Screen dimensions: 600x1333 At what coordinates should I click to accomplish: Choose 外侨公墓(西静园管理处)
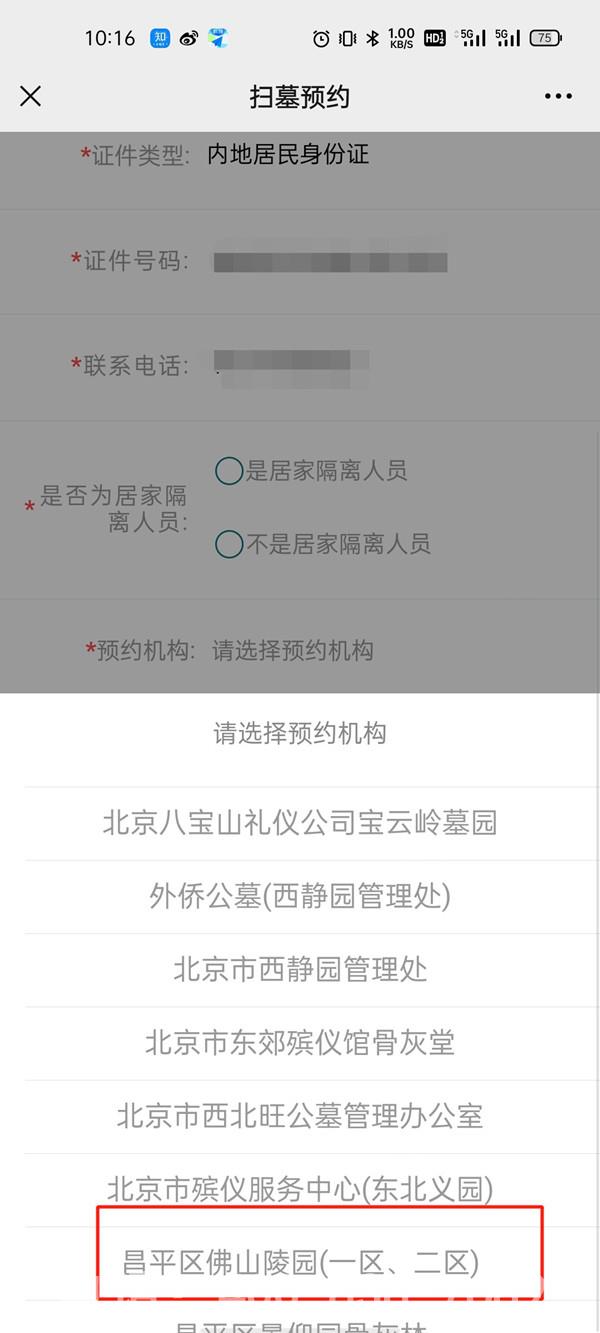300,896
